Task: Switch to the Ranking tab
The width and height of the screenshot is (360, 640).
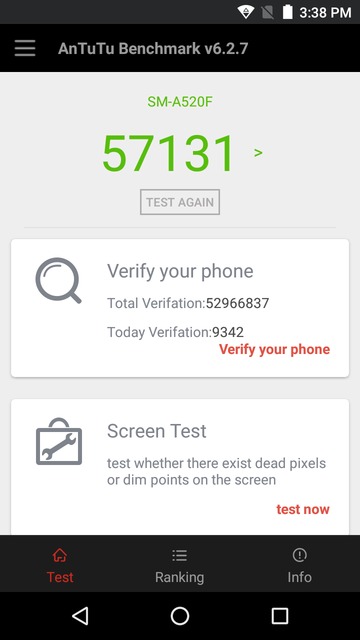Action: click(x=180, y=566)
